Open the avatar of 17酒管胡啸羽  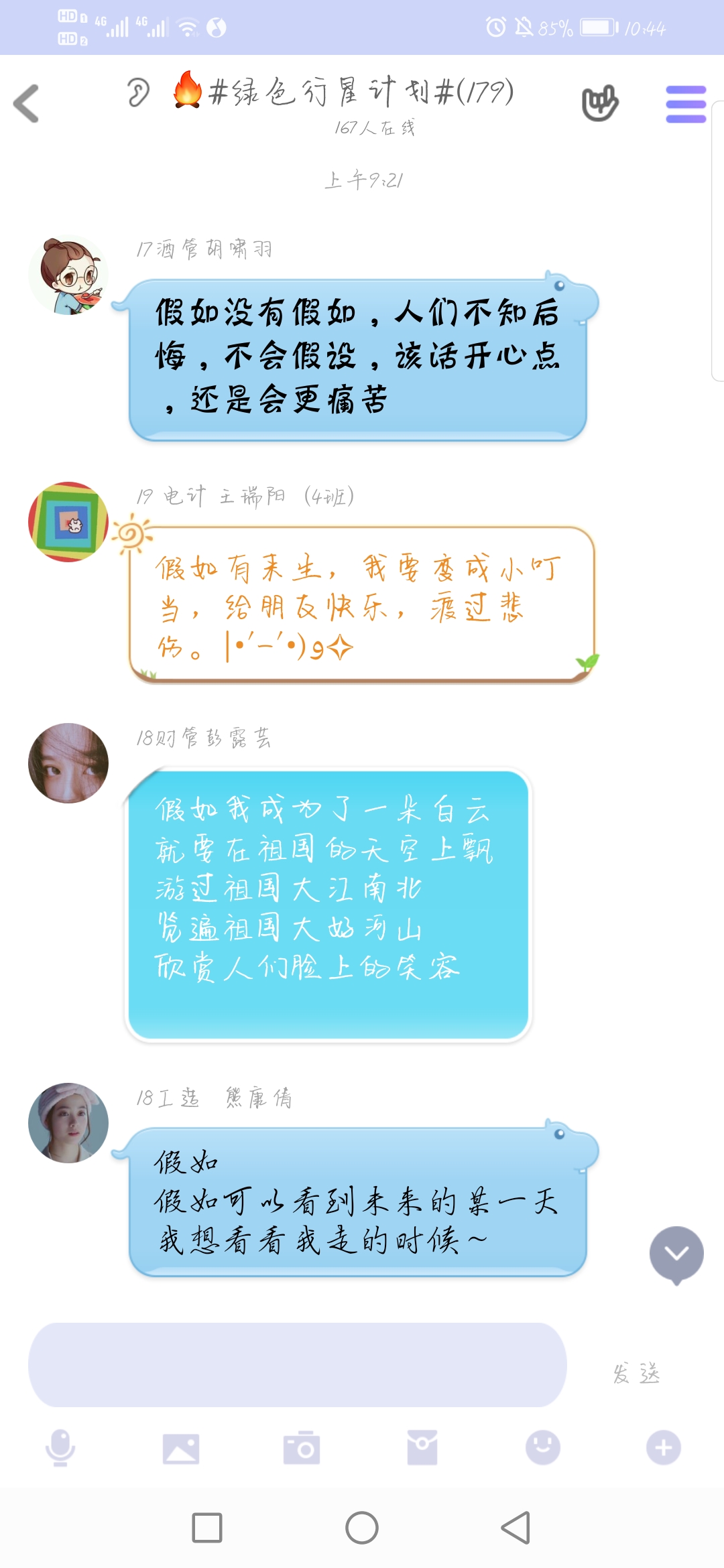[68, 275]
